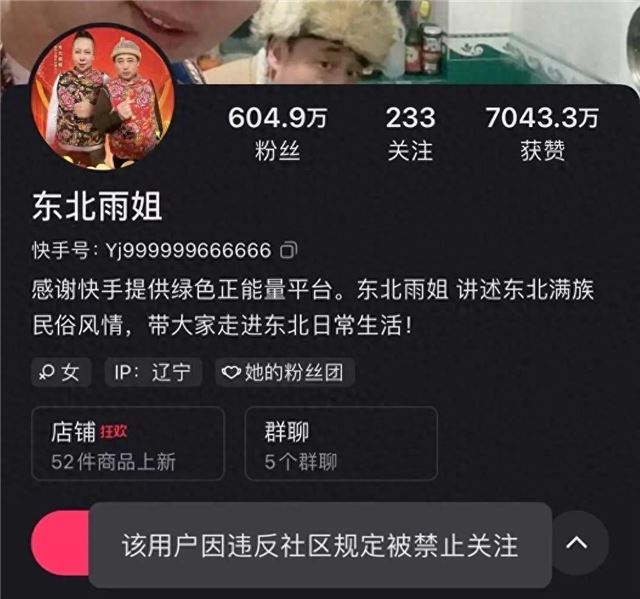Open the 群聊 card with 5个群聊
Screen dimensions: 640x599
pyautogui.click(x=340, y=443)
